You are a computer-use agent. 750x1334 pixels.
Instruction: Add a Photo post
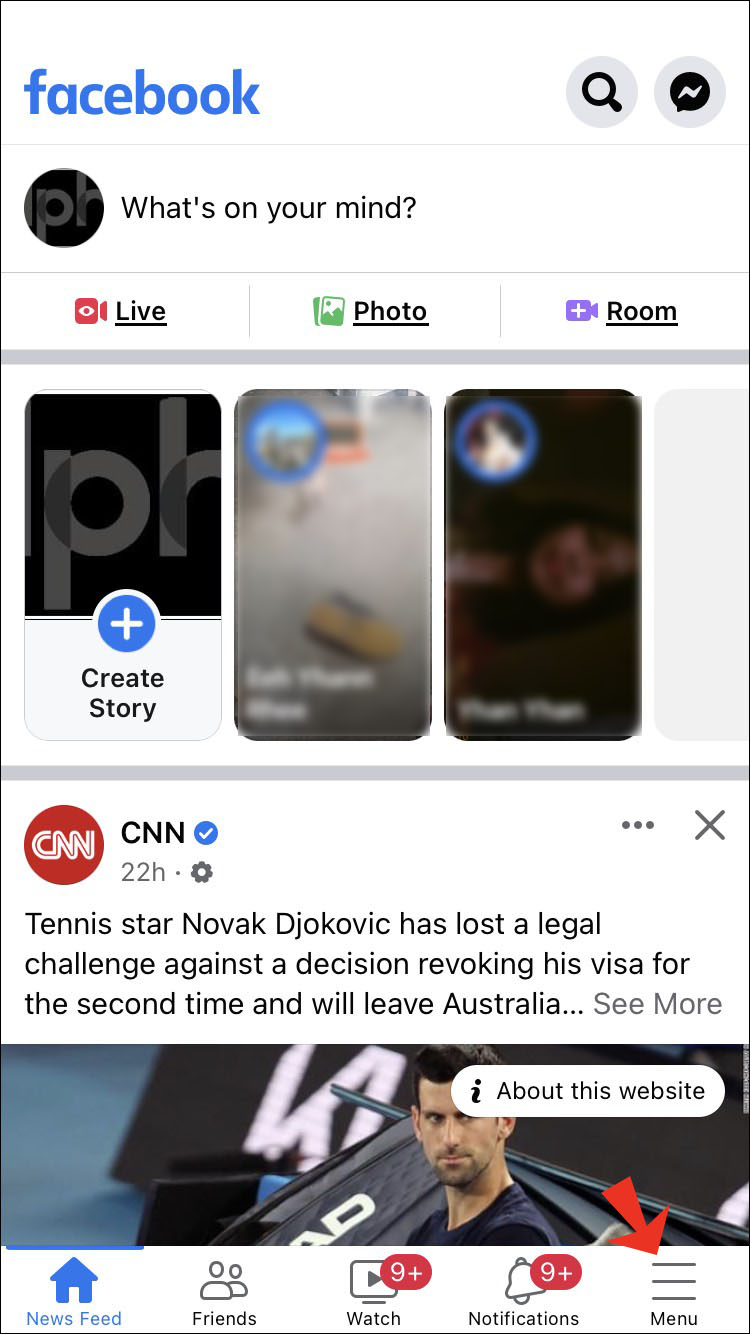tap(371, 311)
